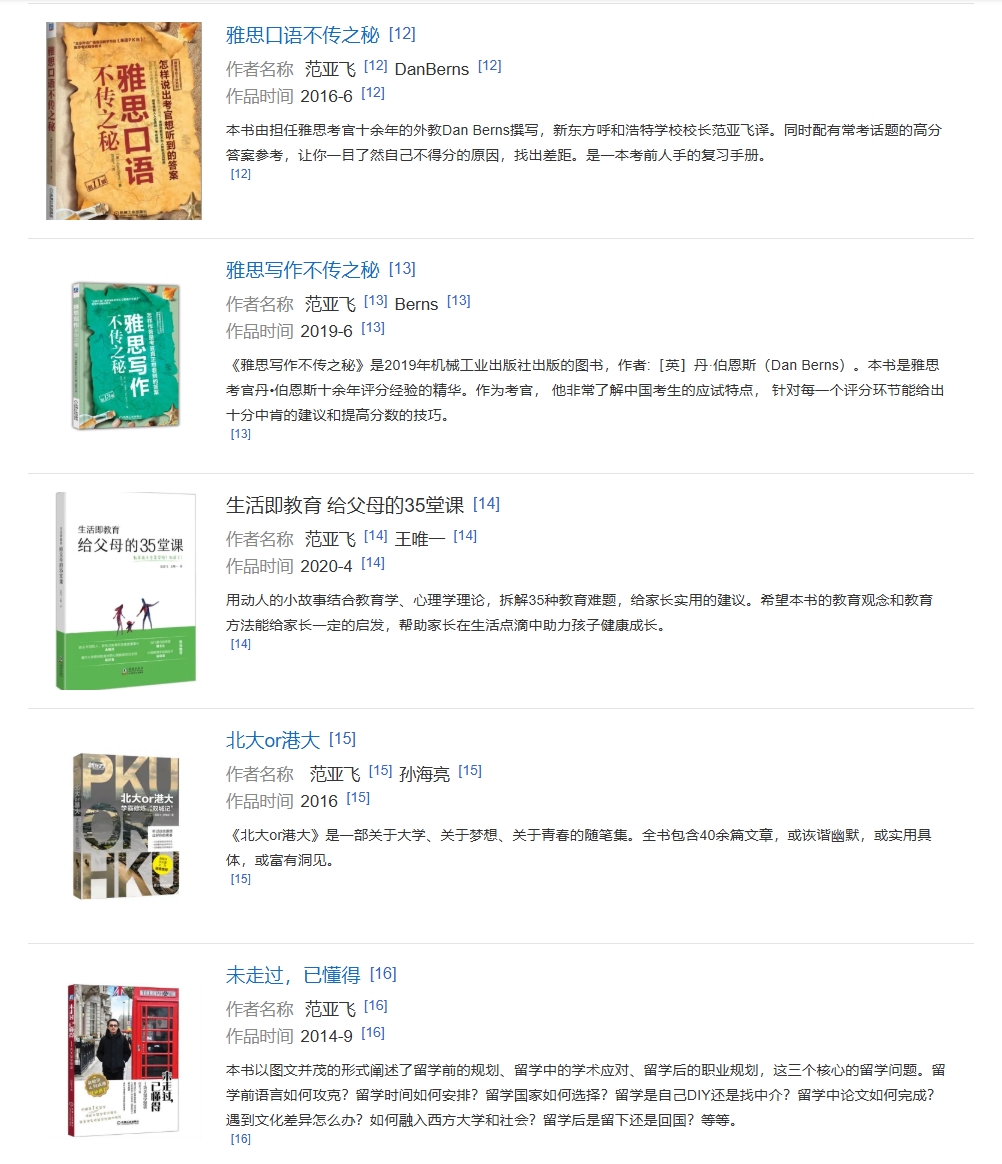Open the 雅思写作不传之秘 title link
The image size is (1002, 1164).
click(303, 270)
